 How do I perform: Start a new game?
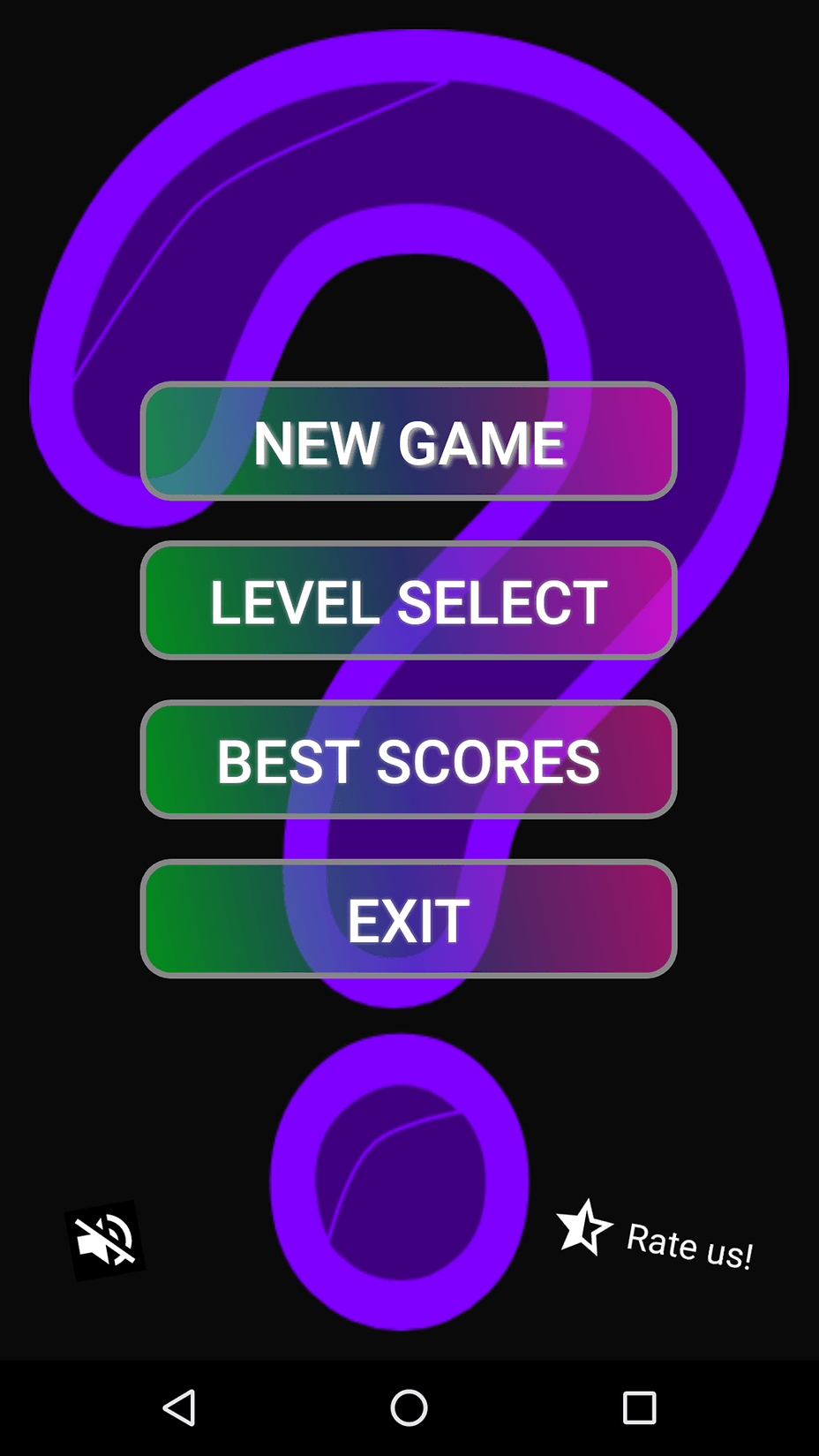click(409, 441)
